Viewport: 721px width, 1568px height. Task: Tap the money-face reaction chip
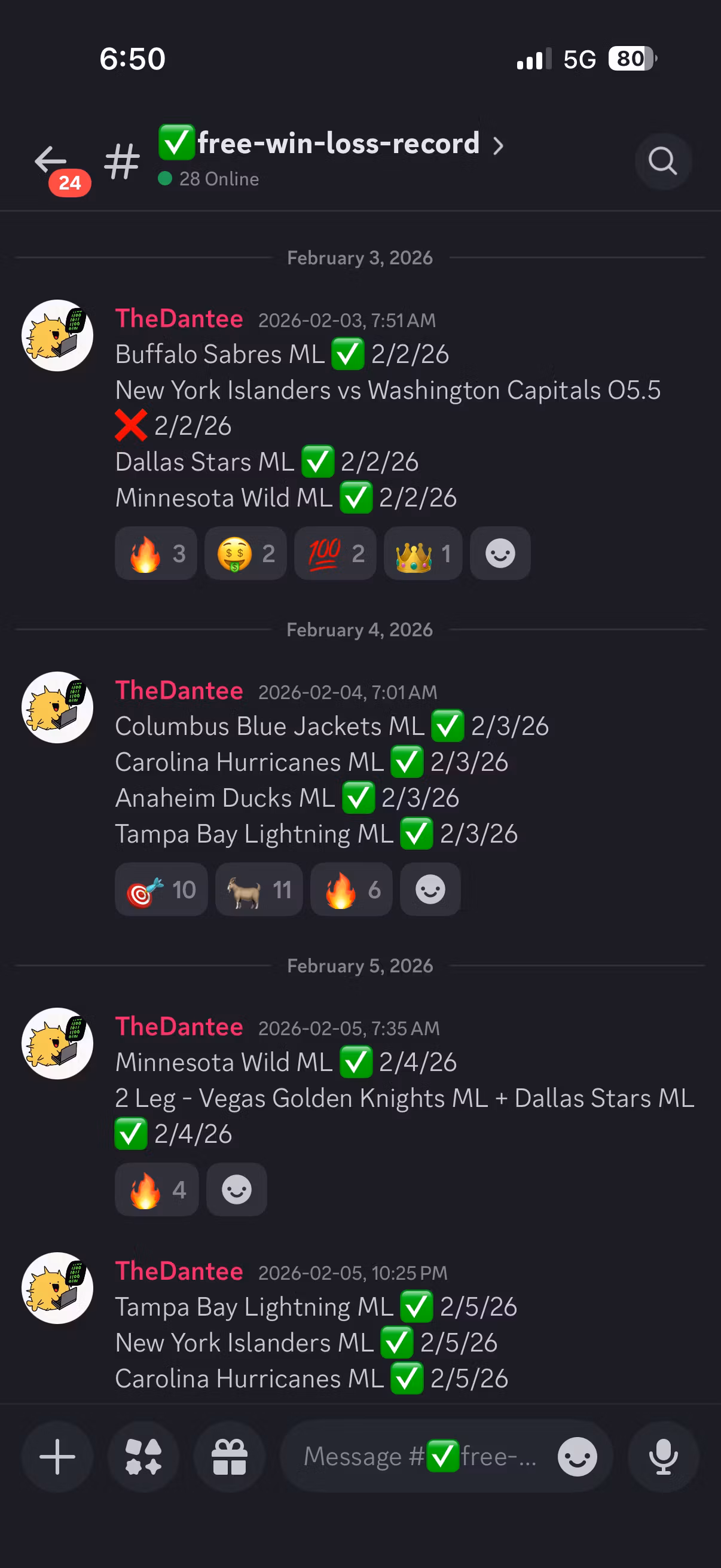[x=245, y=553]
